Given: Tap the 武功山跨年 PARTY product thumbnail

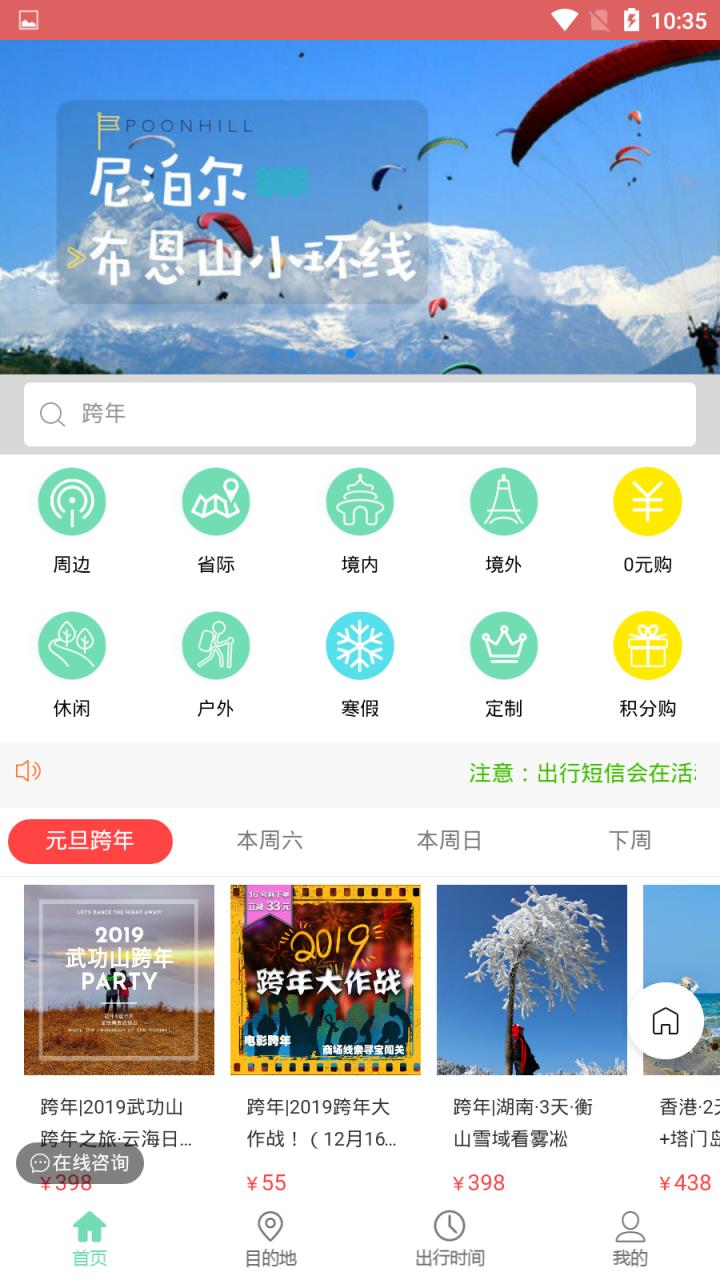Looking at the screenshot, I should coord(118,980).
